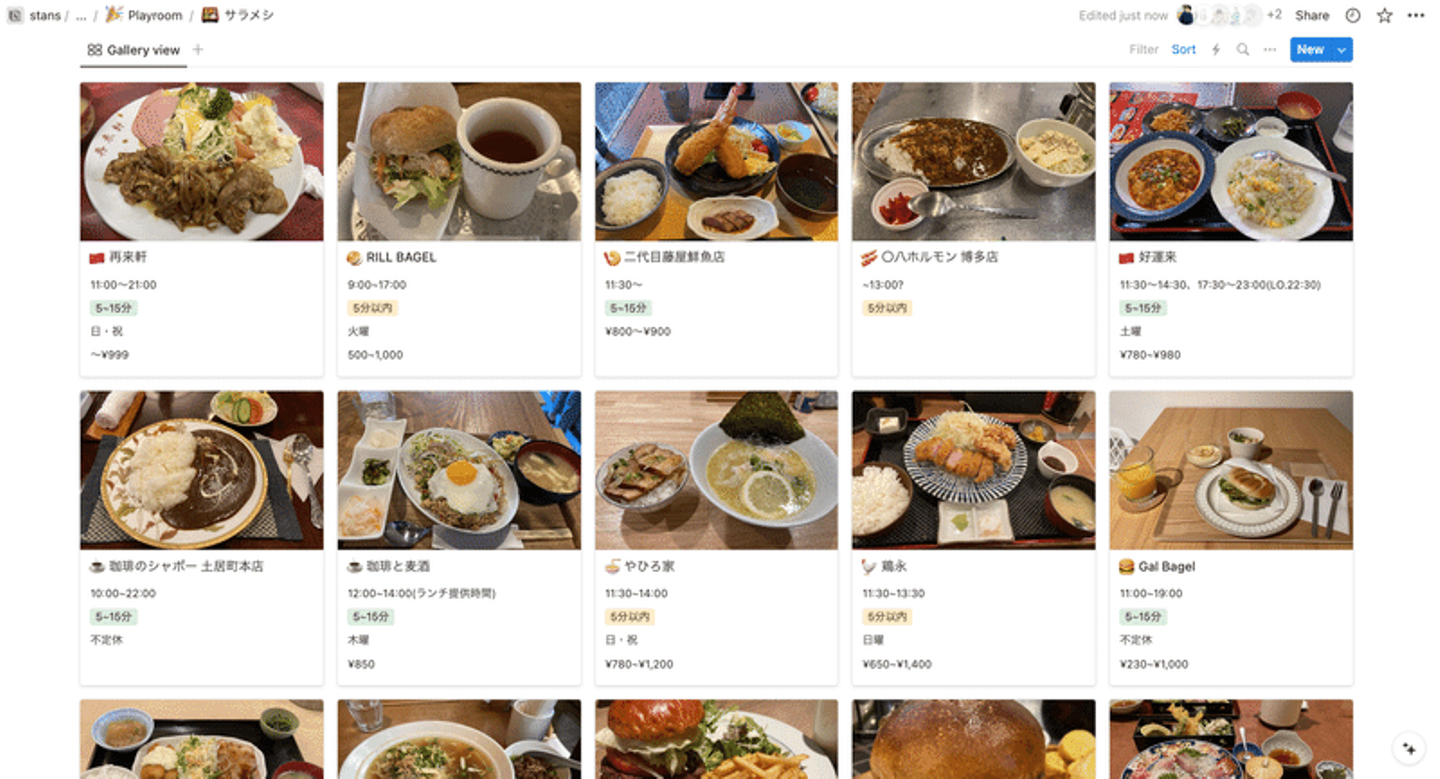Open the Gallery view tab
Image resolution: width=1440 pixels, height=779 pixels.
[x=134, y=50]
